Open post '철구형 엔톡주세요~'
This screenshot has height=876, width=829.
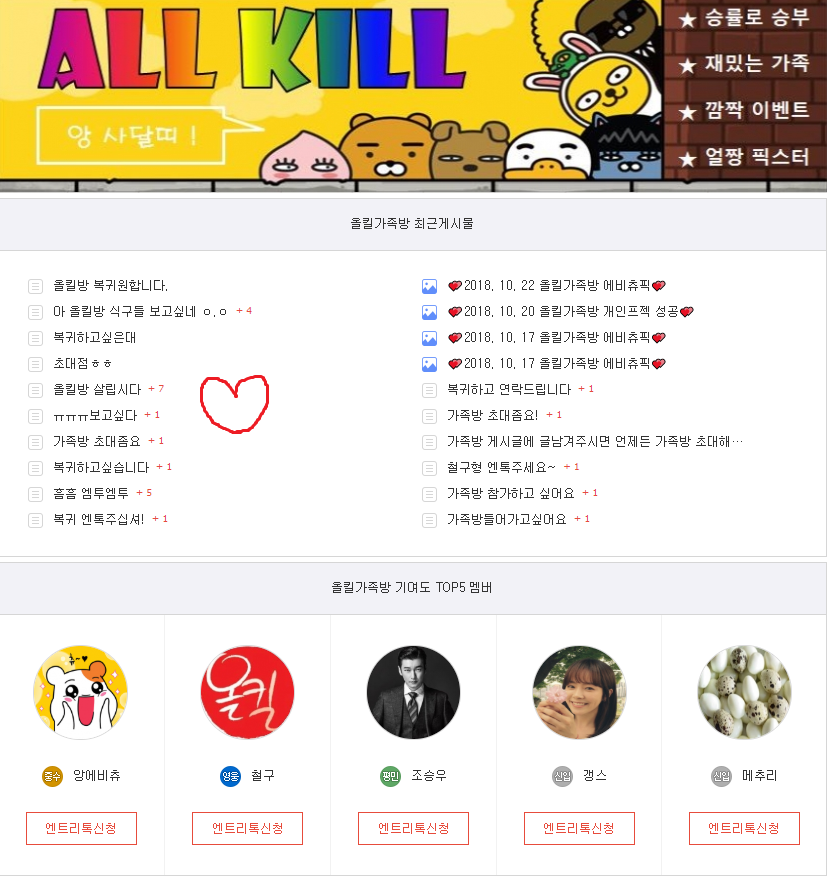501,467
